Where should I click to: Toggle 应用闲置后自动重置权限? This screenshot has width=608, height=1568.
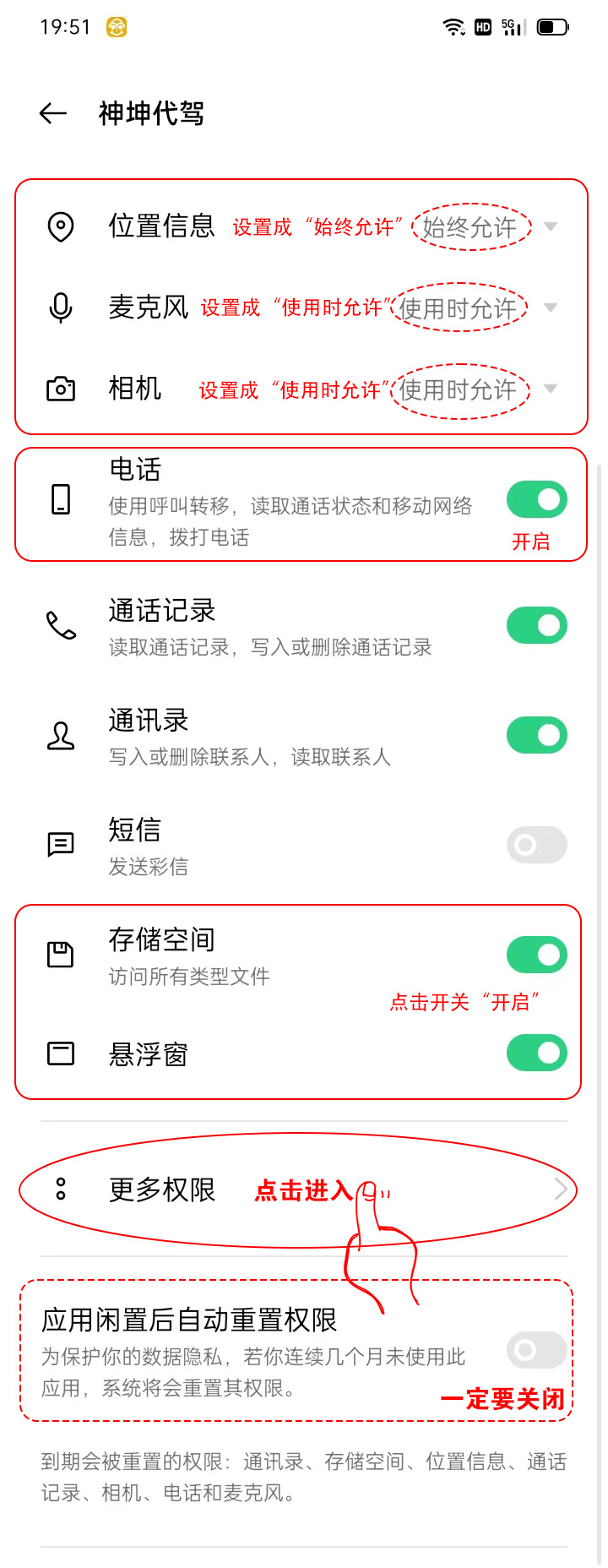[x=536, y=1350]
